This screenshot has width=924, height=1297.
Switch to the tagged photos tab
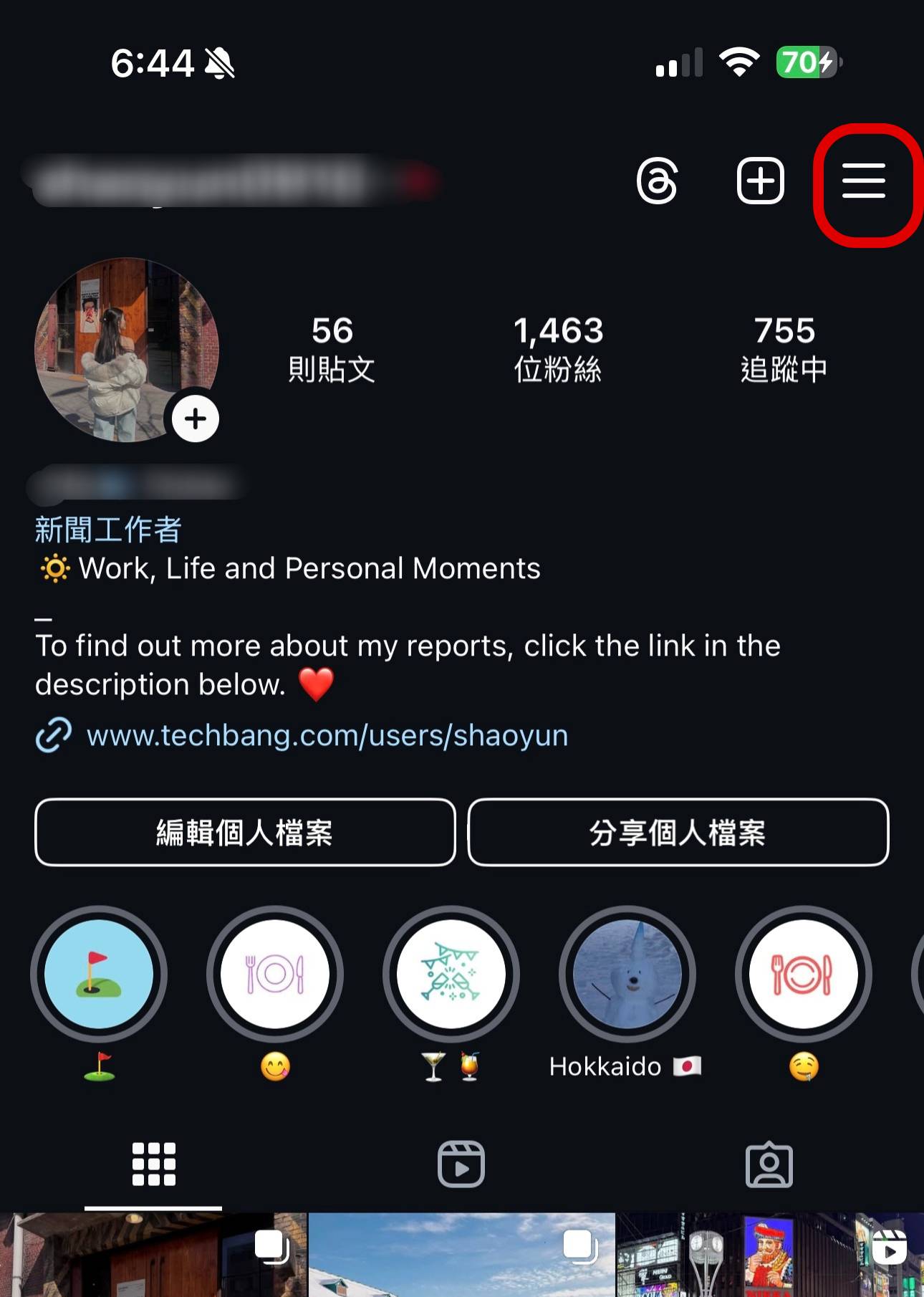(x=770, y=1164)
